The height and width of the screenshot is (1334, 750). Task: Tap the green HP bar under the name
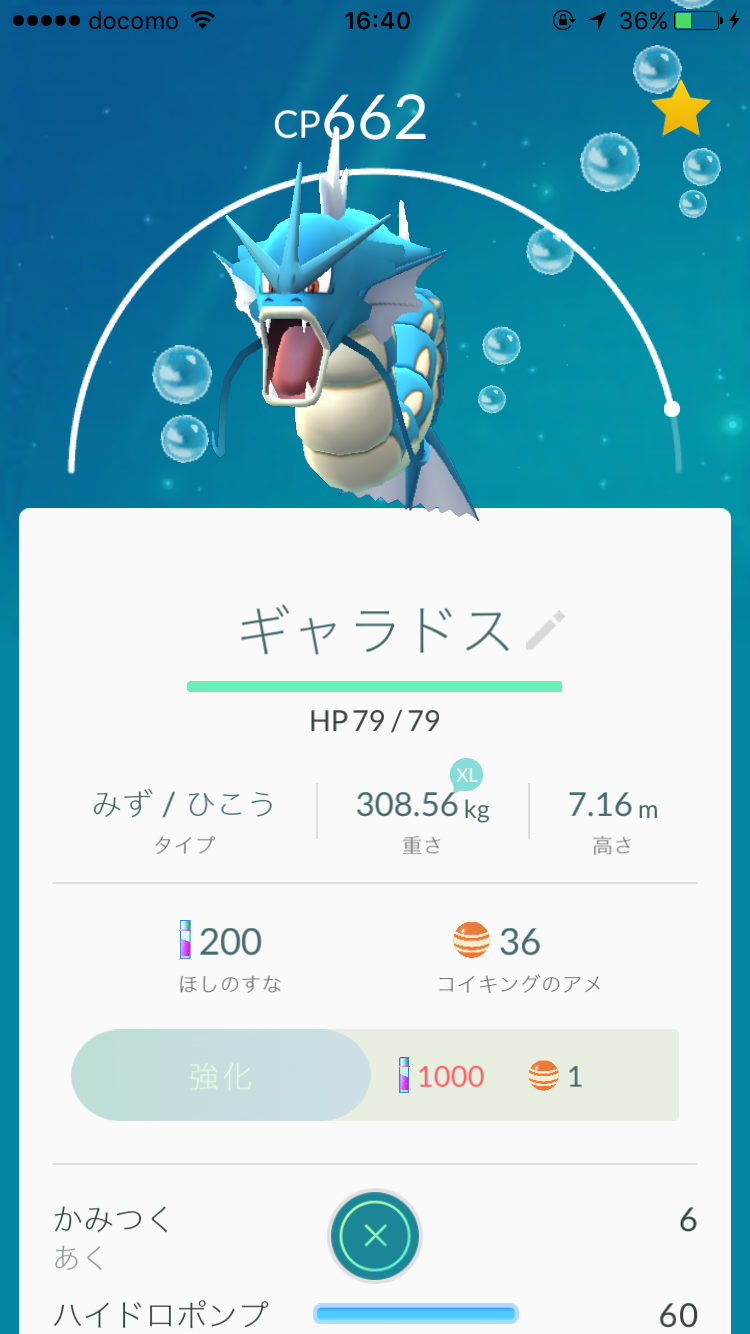point(374,686)
